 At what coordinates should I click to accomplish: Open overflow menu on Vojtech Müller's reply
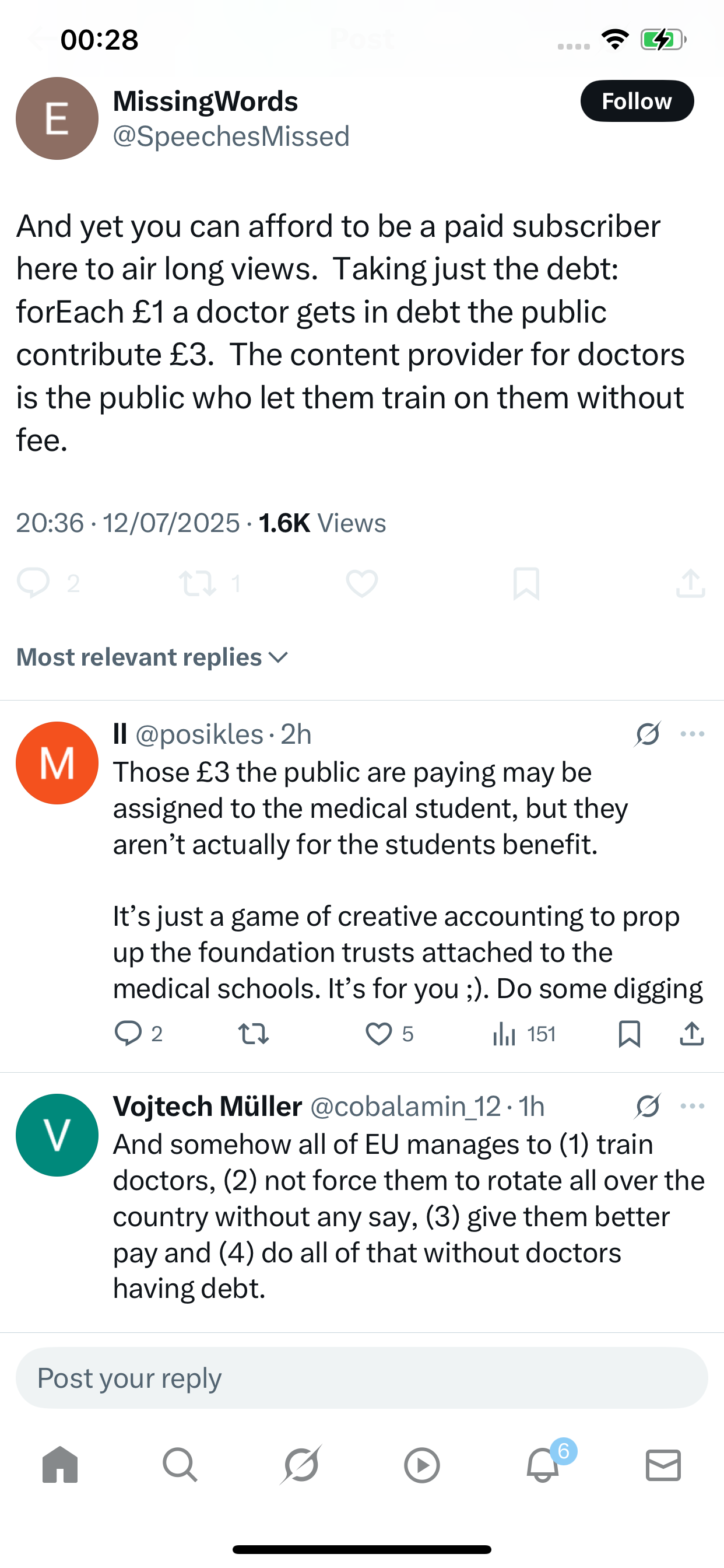693,1106
